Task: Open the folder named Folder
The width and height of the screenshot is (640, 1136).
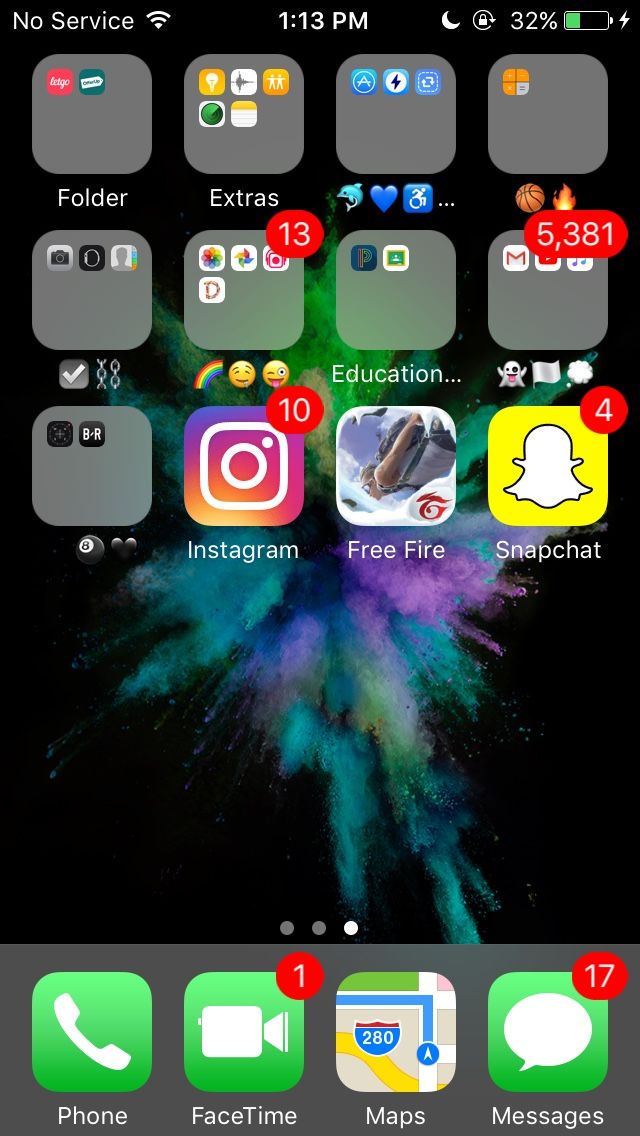Action: pyautogui.click(x=92, y=114)
